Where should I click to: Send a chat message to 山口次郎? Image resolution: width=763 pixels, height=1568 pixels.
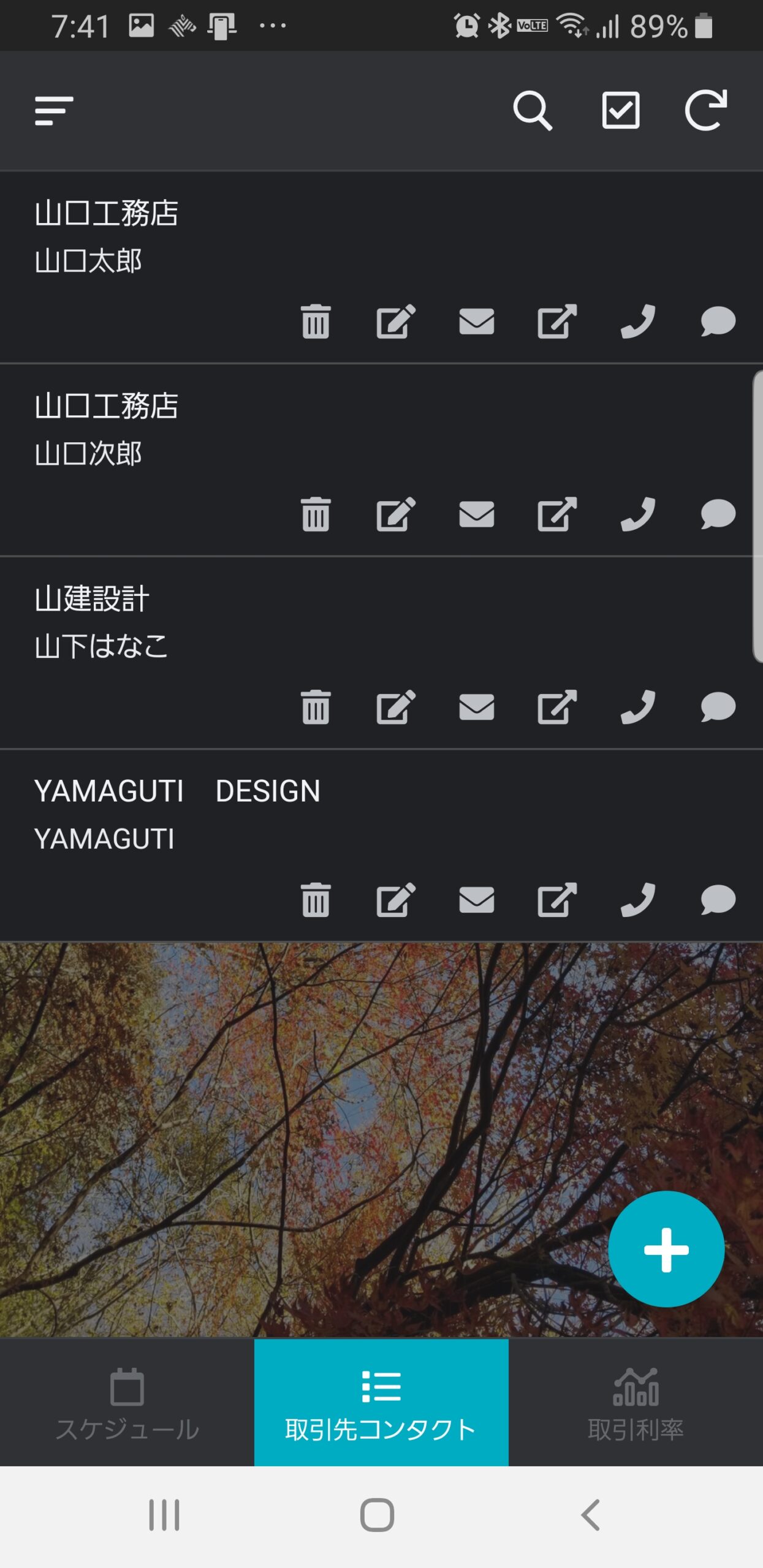pos(718,514)
